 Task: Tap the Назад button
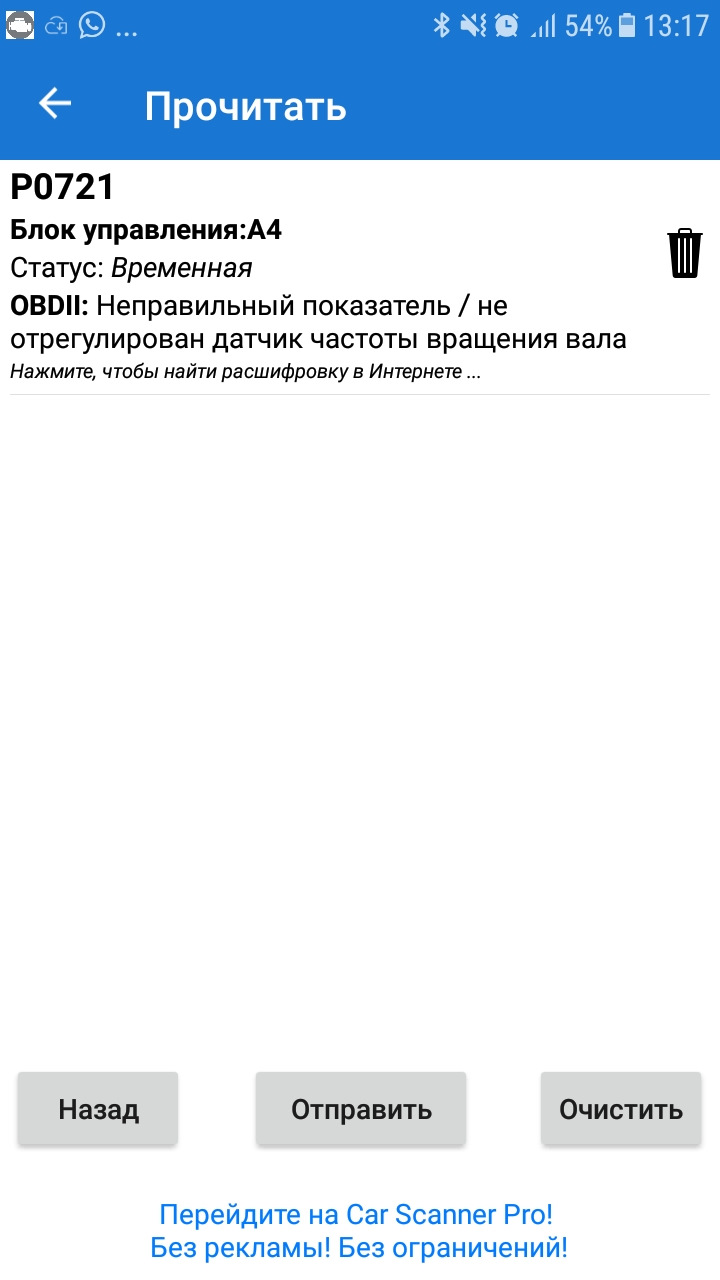[98, 1108]
